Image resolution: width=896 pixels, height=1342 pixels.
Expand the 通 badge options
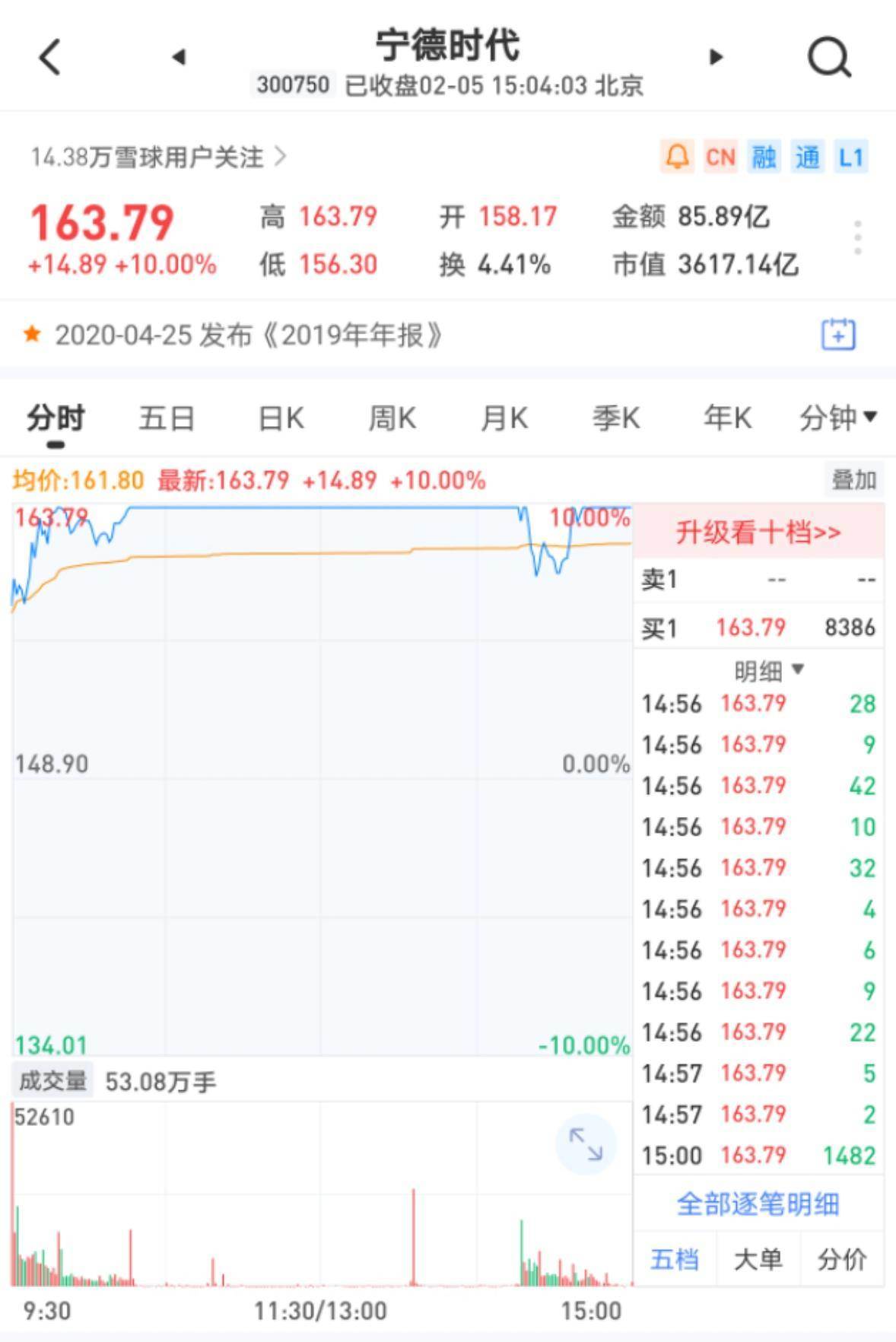808,156
